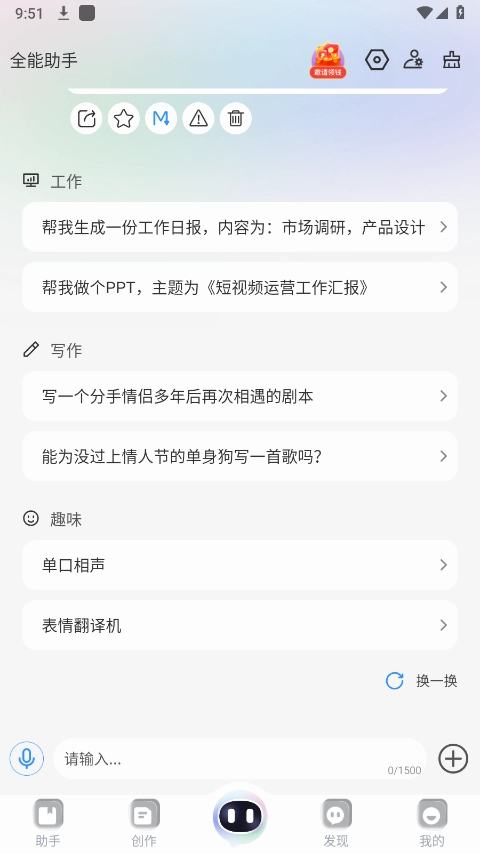This screenshot has width=480, height=853.
Task: Pick the 单身狗 song writing prompt
Action: pos(240,456)
